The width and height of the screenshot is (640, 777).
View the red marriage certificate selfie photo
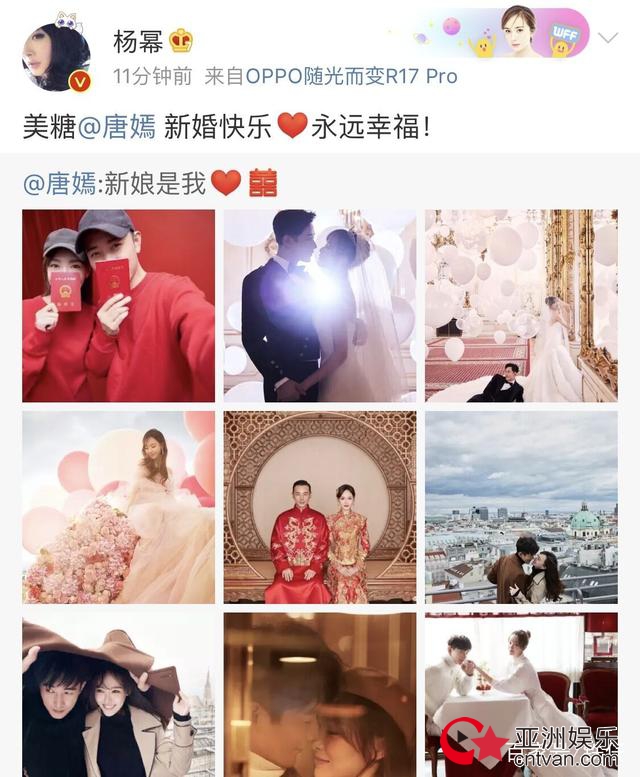(118, 305)
